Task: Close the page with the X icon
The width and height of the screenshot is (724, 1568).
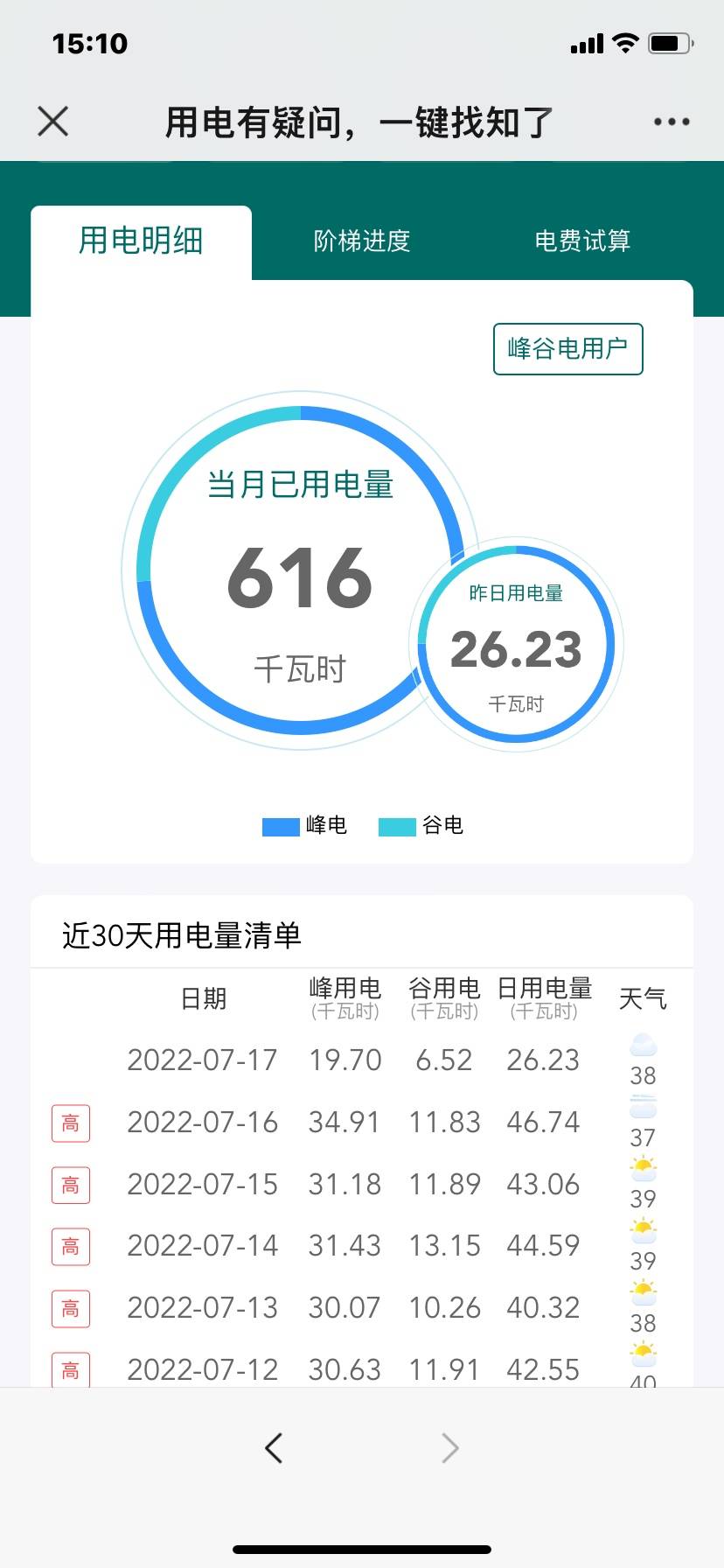Action: point(53,122)
